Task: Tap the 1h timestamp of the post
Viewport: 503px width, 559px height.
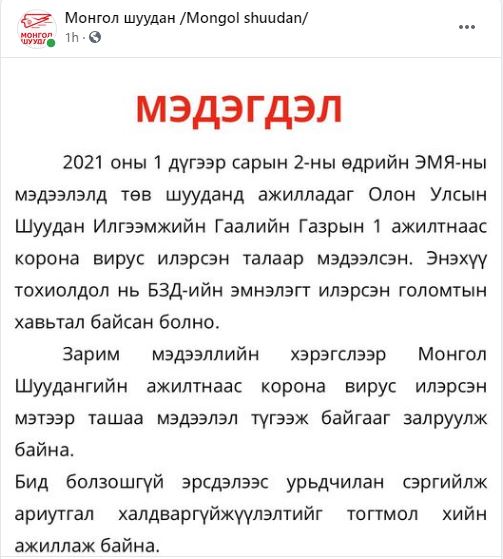Action: [x=71, y=37]
